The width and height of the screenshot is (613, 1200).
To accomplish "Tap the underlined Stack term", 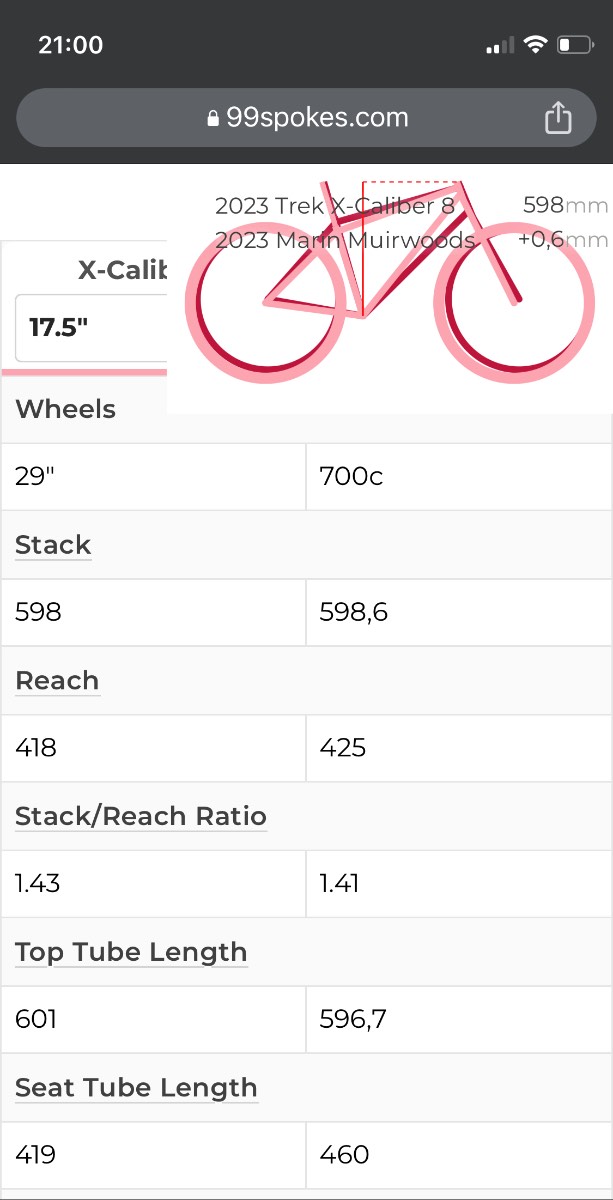I will 53,545.
